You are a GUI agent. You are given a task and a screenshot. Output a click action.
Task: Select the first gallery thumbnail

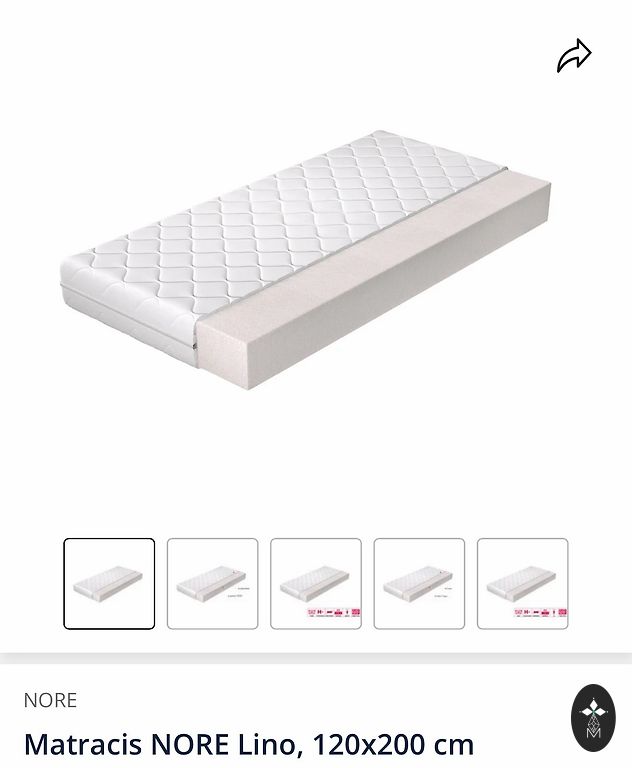[x=109, y=584]
